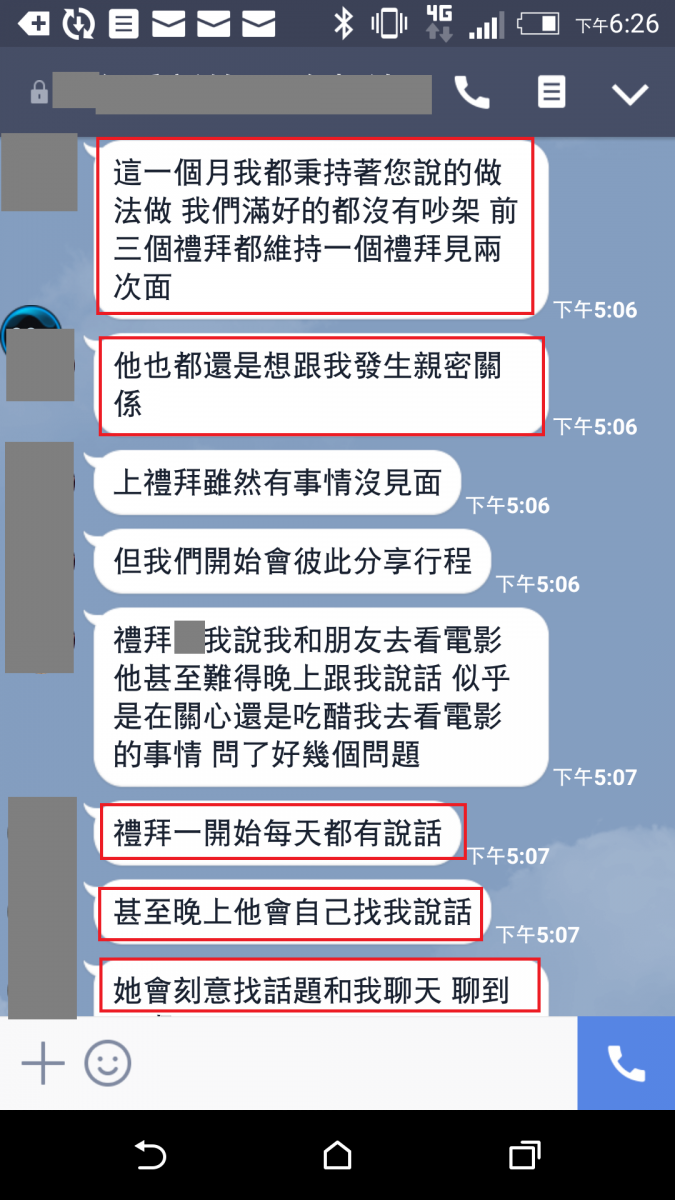The height and width of the screenshot is (1200, 675).
Task: Open the emoji sticker picker
Action: click(x=107, y=1063)
